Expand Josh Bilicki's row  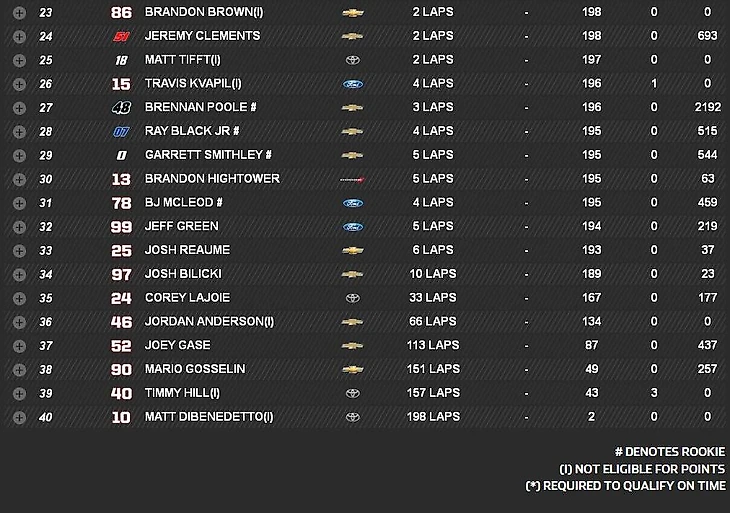18,274
